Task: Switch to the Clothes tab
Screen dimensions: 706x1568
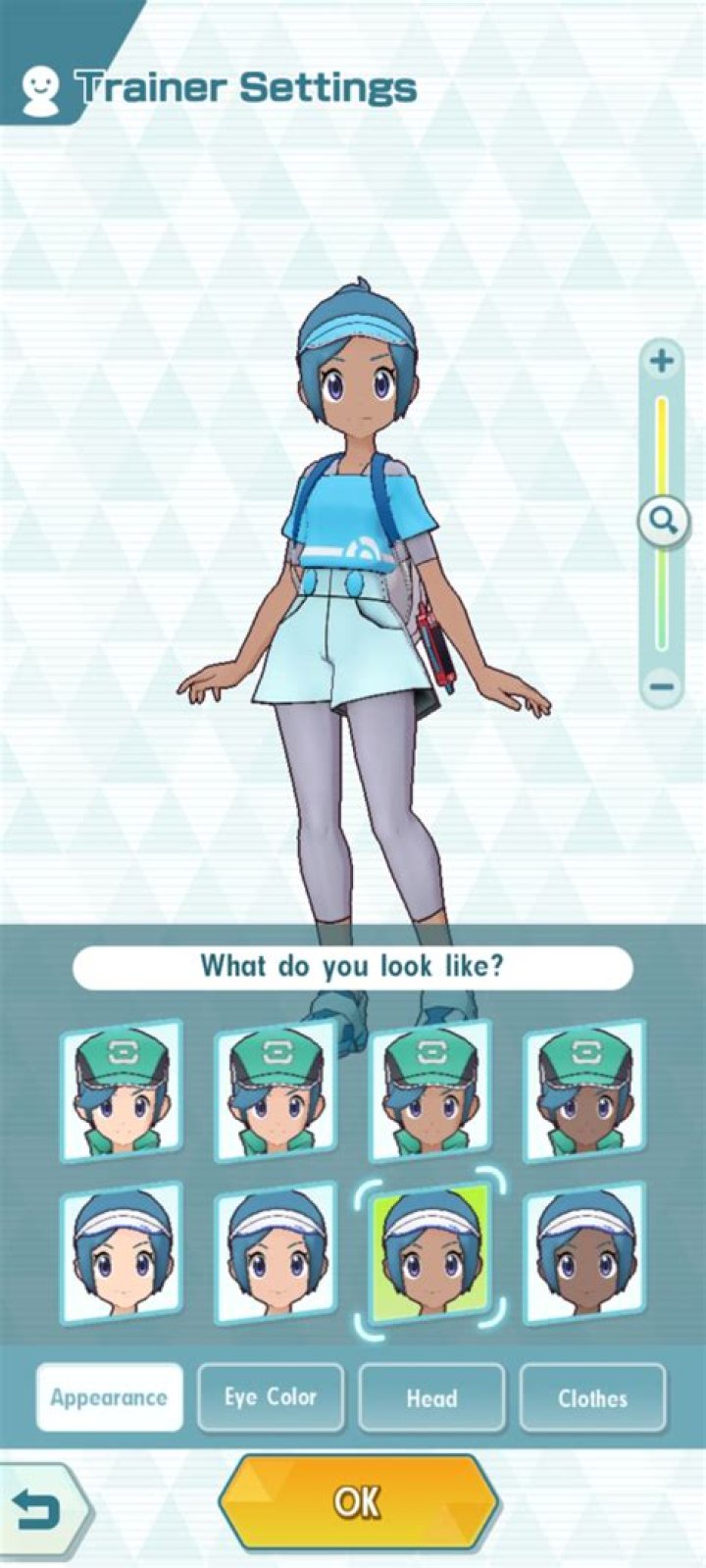Action: pyautogui.click(x=592, y=1397)
